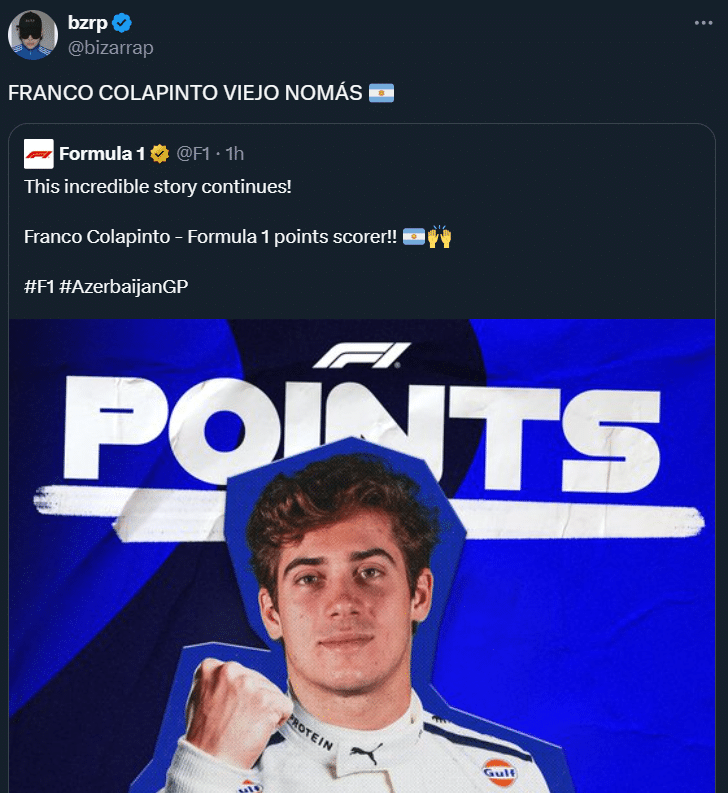This screenshot has width=728, height=793.
Task: Open the #F1 hashtag
Action: [38, 286]
